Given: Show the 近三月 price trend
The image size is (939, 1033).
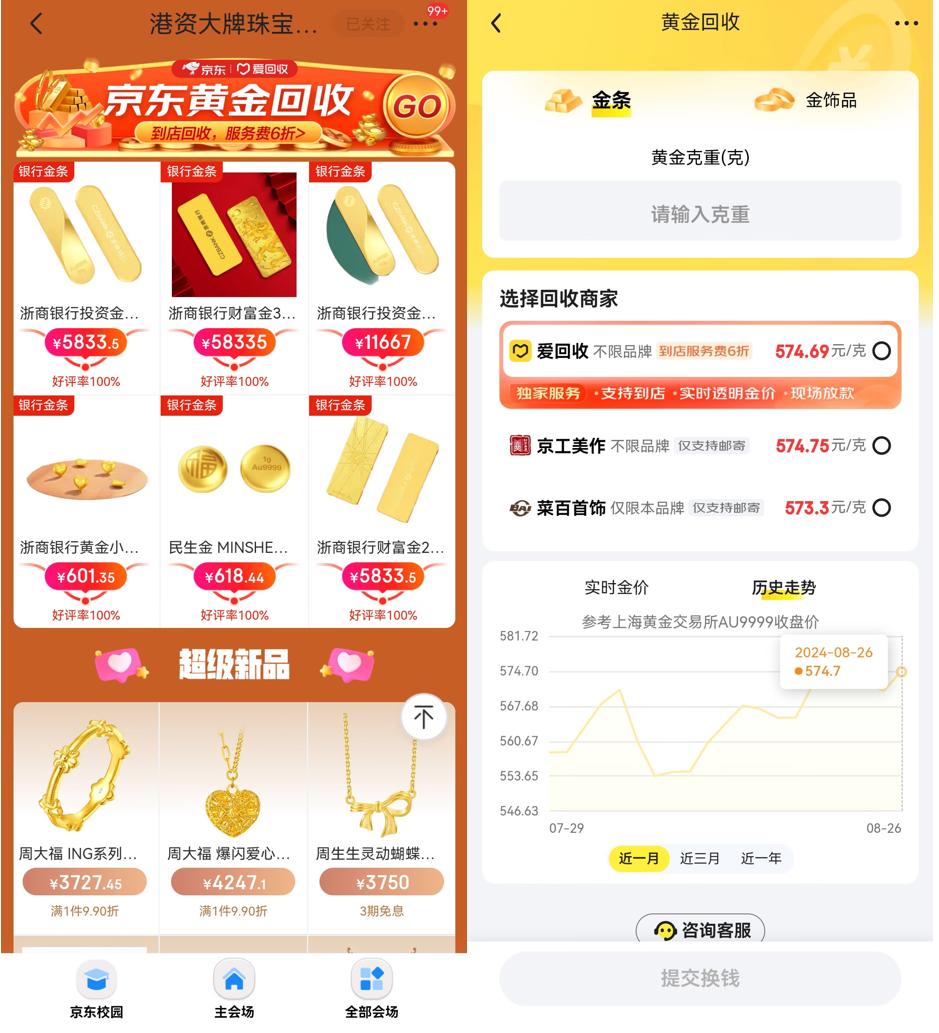Looking at the screenshot, I should click(x=700, y=858).
